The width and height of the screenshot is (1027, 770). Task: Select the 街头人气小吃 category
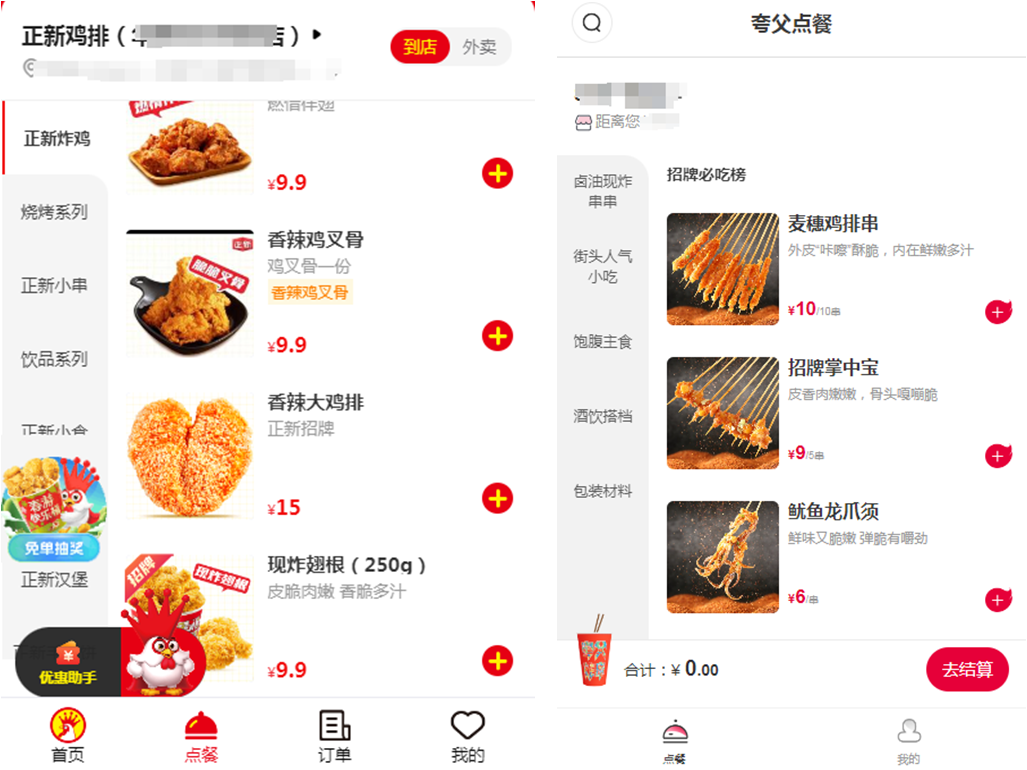[602, 266]
